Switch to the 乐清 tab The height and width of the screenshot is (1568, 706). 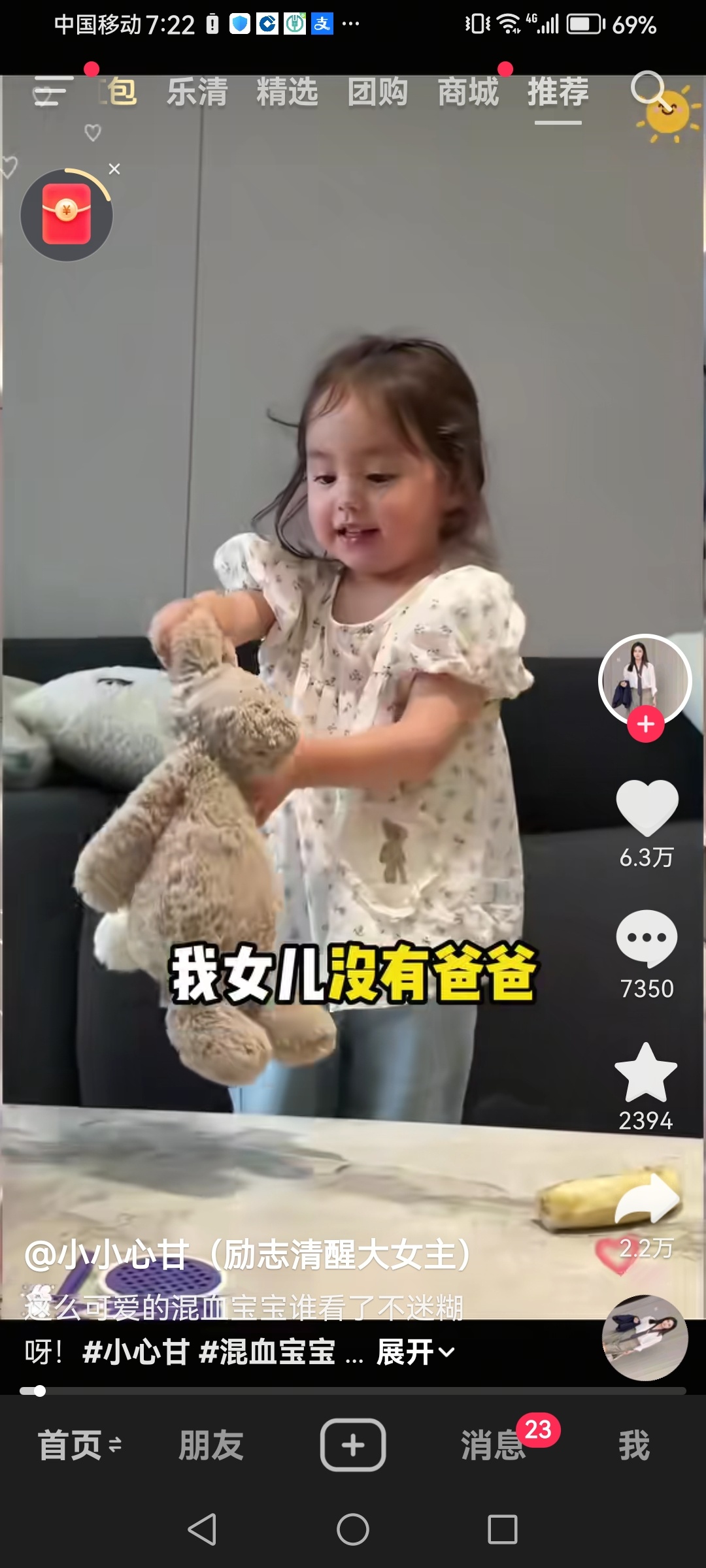click(x=197, y=91)
